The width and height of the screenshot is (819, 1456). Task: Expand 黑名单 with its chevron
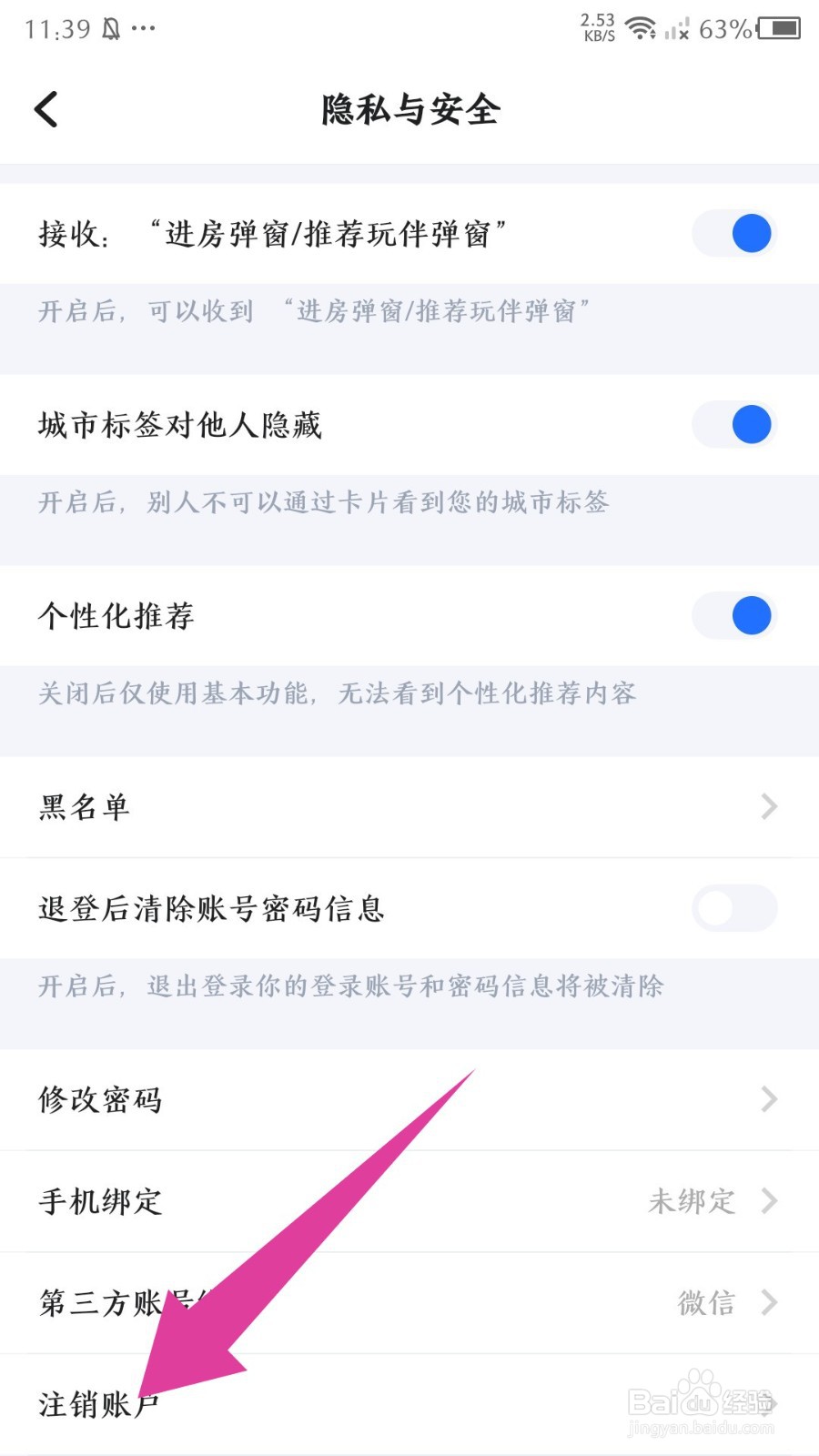769,807
